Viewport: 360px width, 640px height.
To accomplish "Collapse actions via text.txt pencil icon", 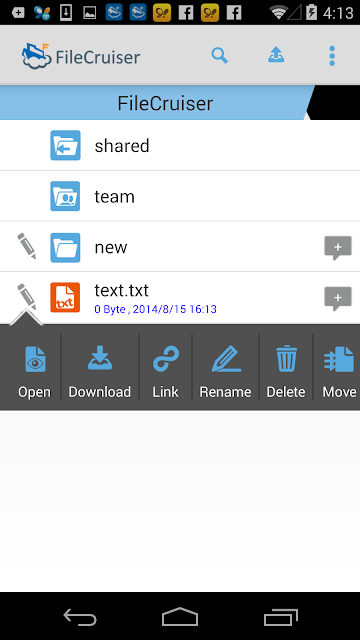I will click(27, 297).
